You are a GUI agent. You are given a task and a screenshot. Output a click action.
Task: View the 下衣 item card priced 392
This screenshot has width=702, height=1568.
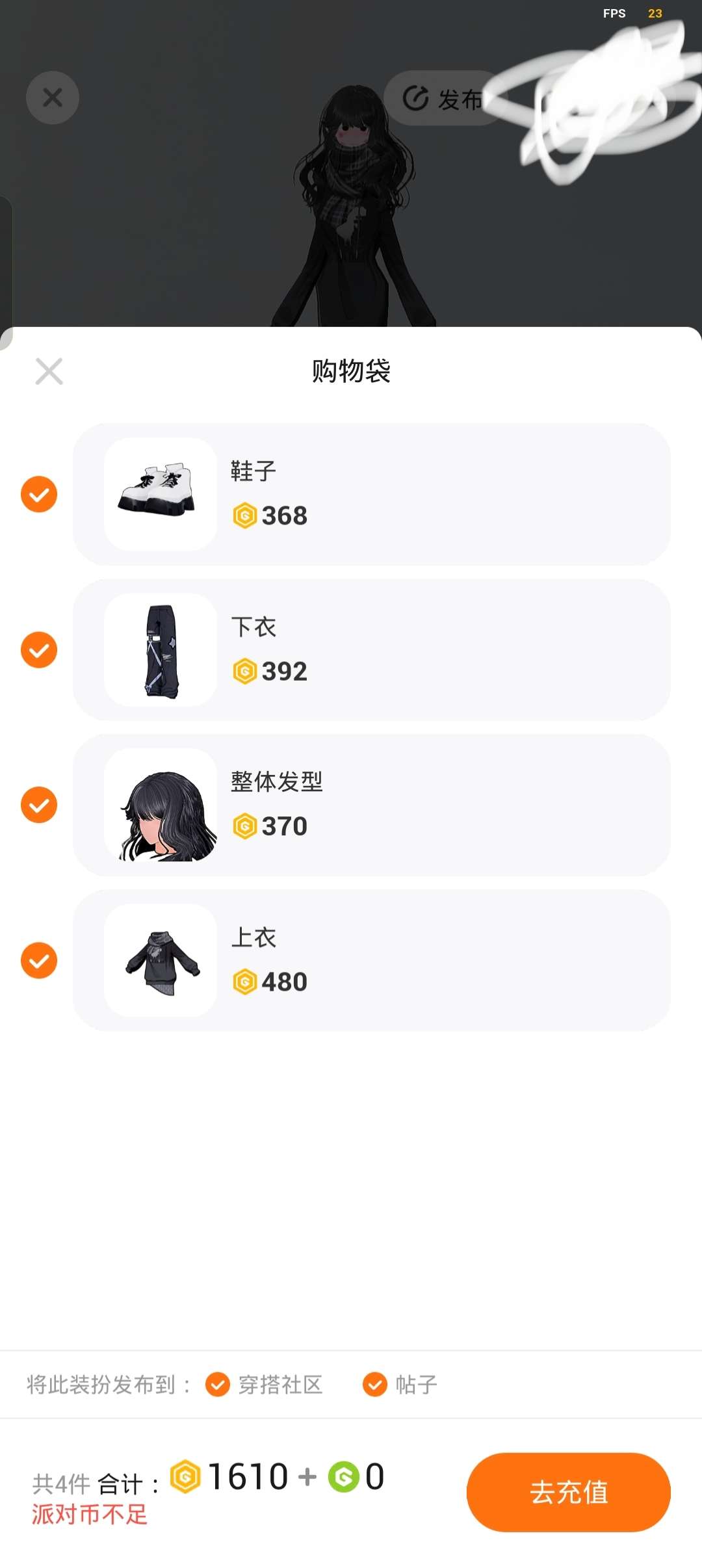tap(371, 649)
